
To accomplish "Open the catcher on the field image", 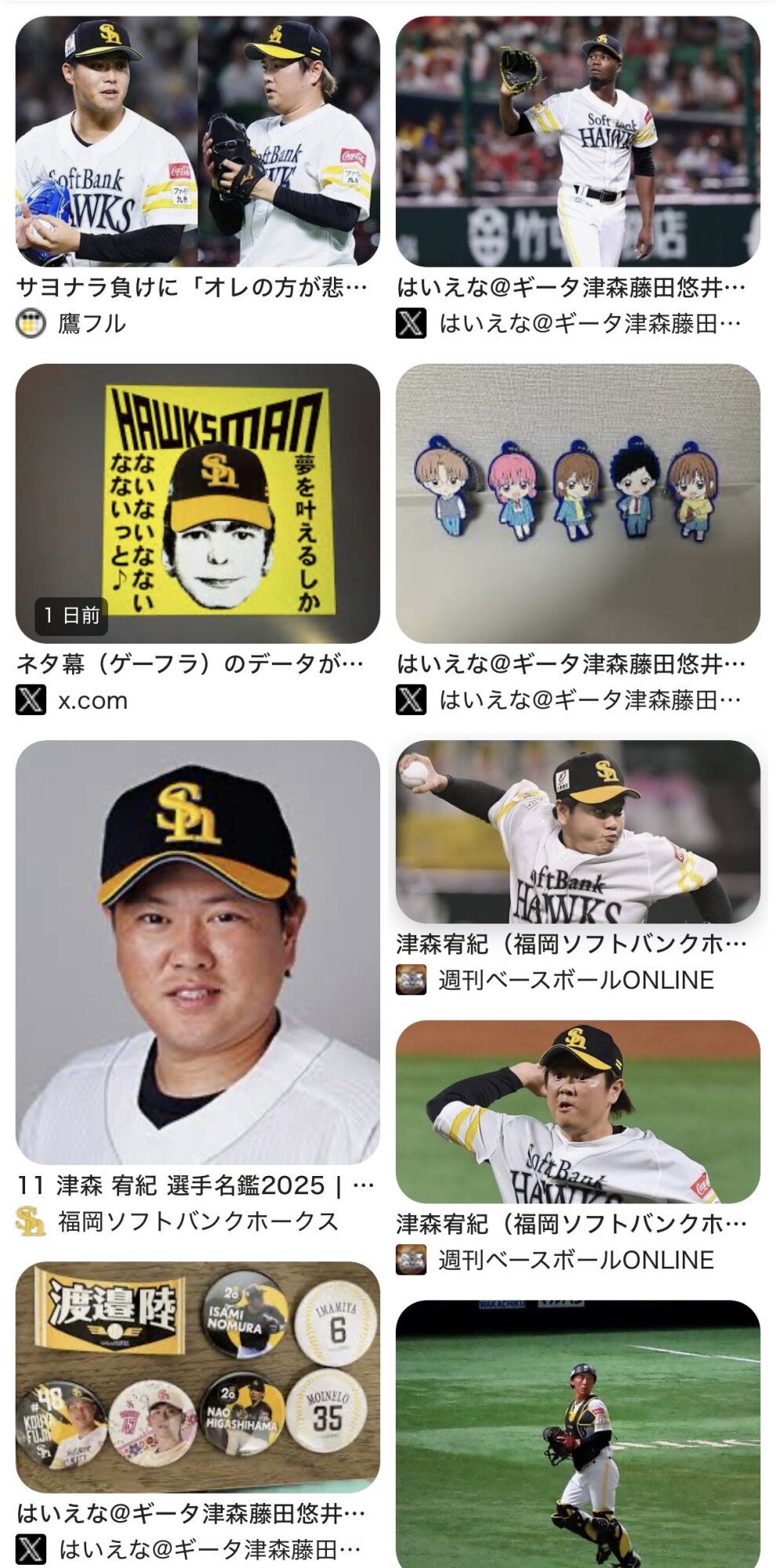I will click(578, 1435).
